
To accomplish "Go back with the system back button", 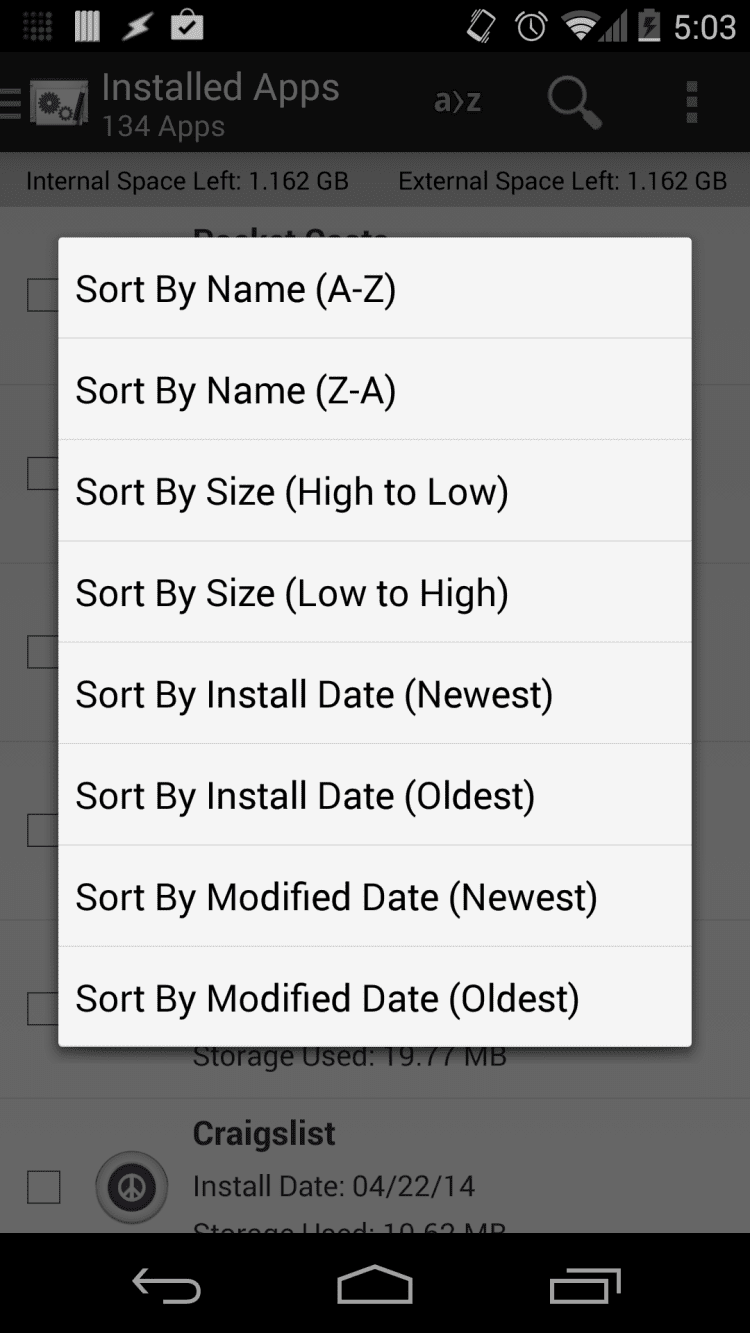I will (166, 1285).
